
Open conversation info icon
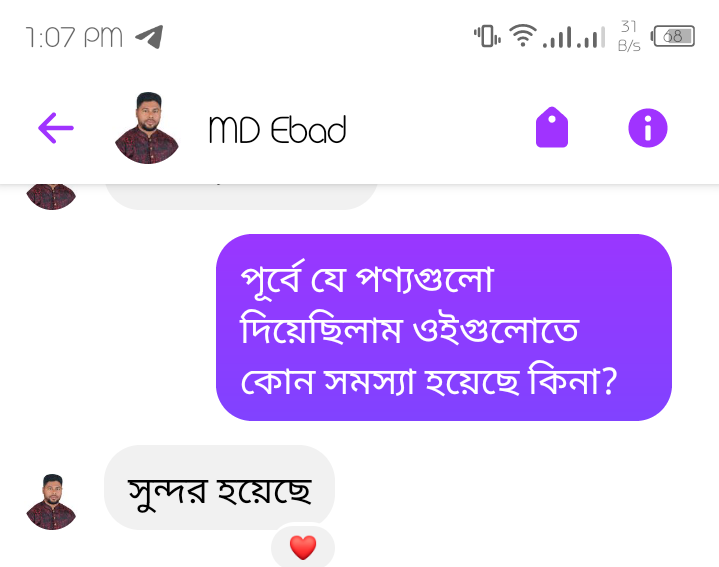pos(647,128)
